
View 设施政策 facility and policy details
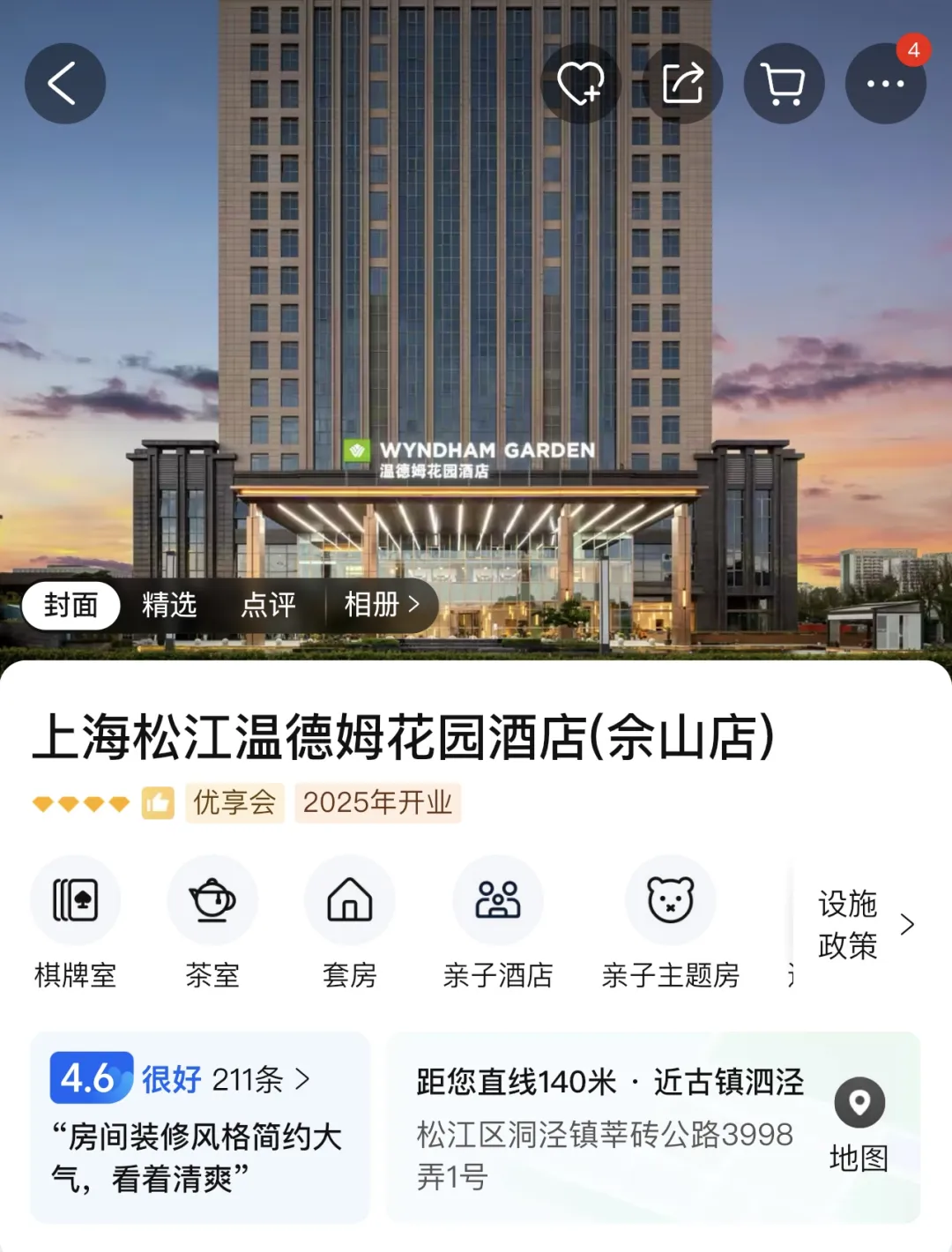coord(864,924)
